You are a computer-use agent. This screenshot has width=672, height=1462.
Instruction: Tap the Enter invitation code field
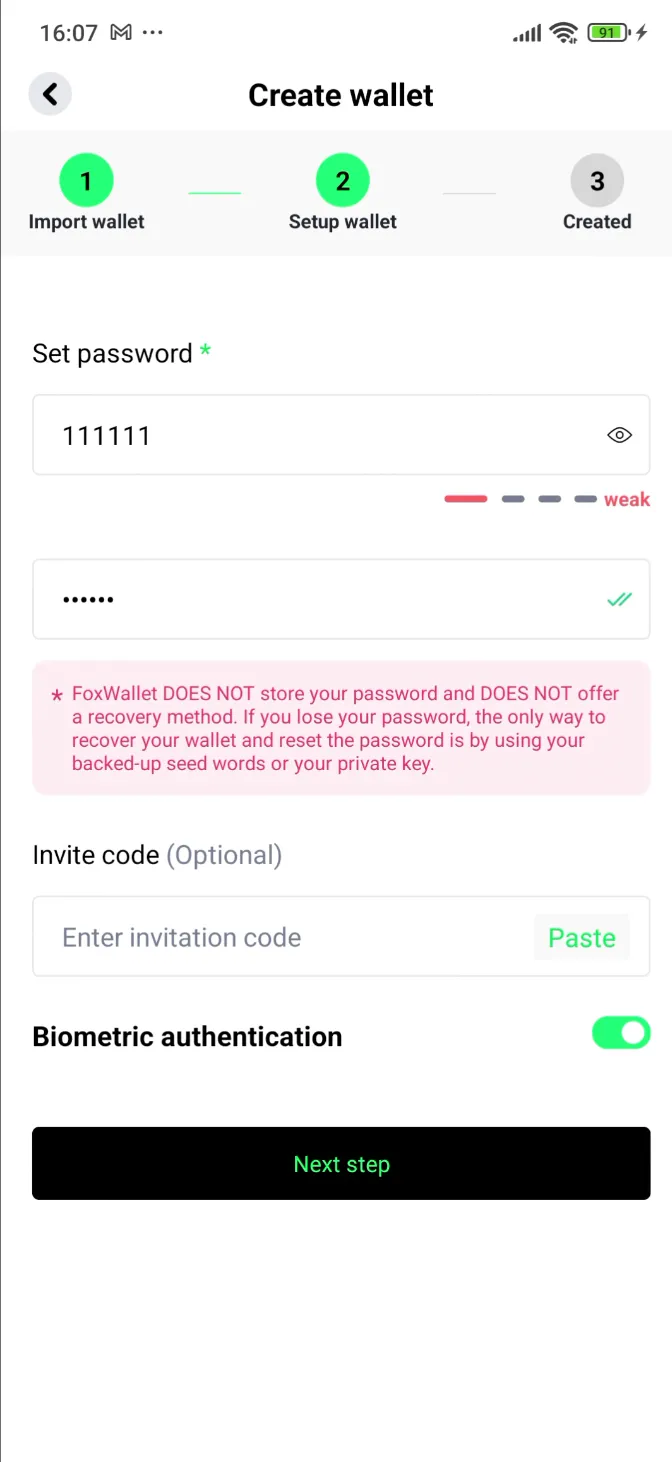tap(280, 937)
